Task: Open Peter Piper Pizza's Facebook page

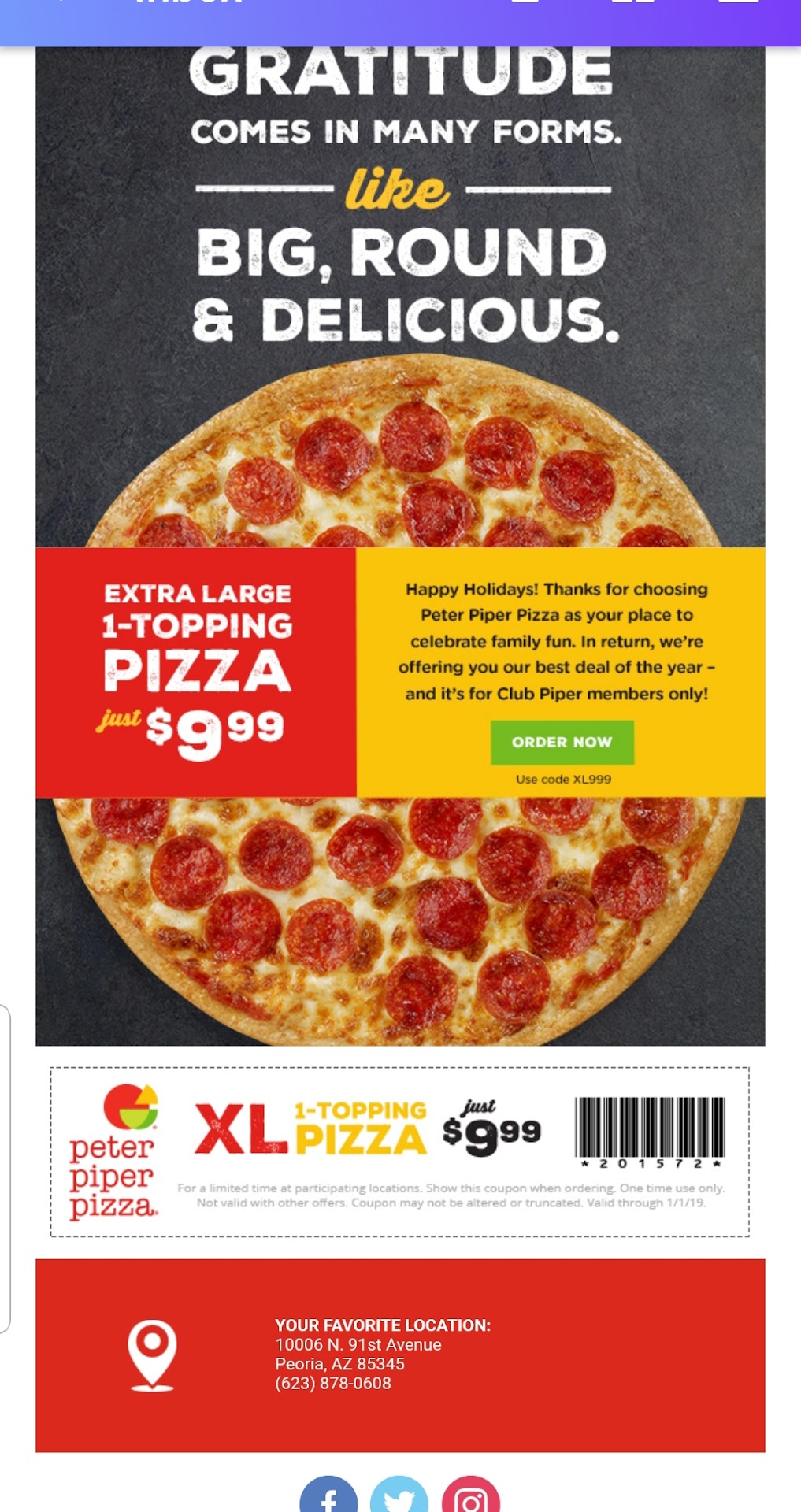Action: click(328, 1496)
